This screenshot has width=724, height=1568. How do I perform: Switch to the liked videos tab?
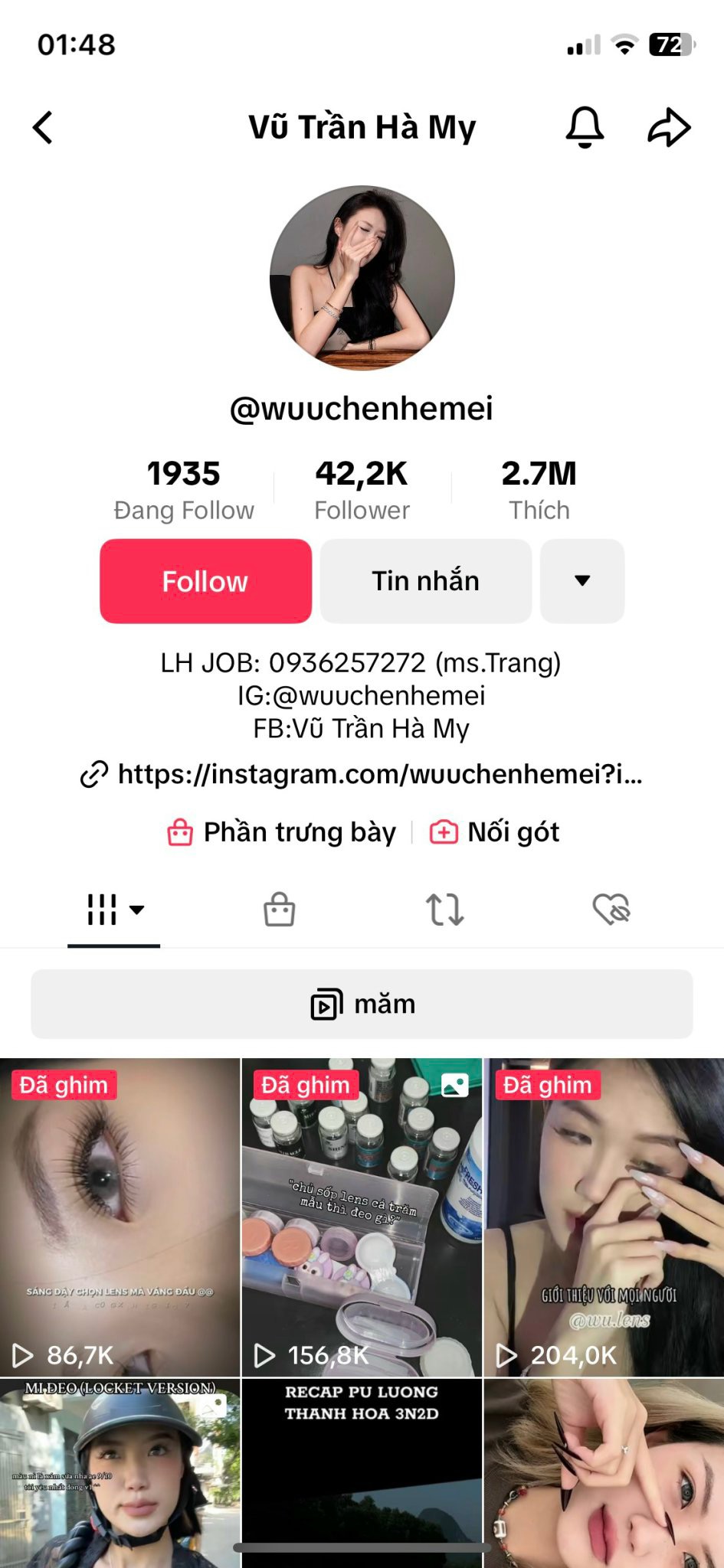tap(611, 910)
